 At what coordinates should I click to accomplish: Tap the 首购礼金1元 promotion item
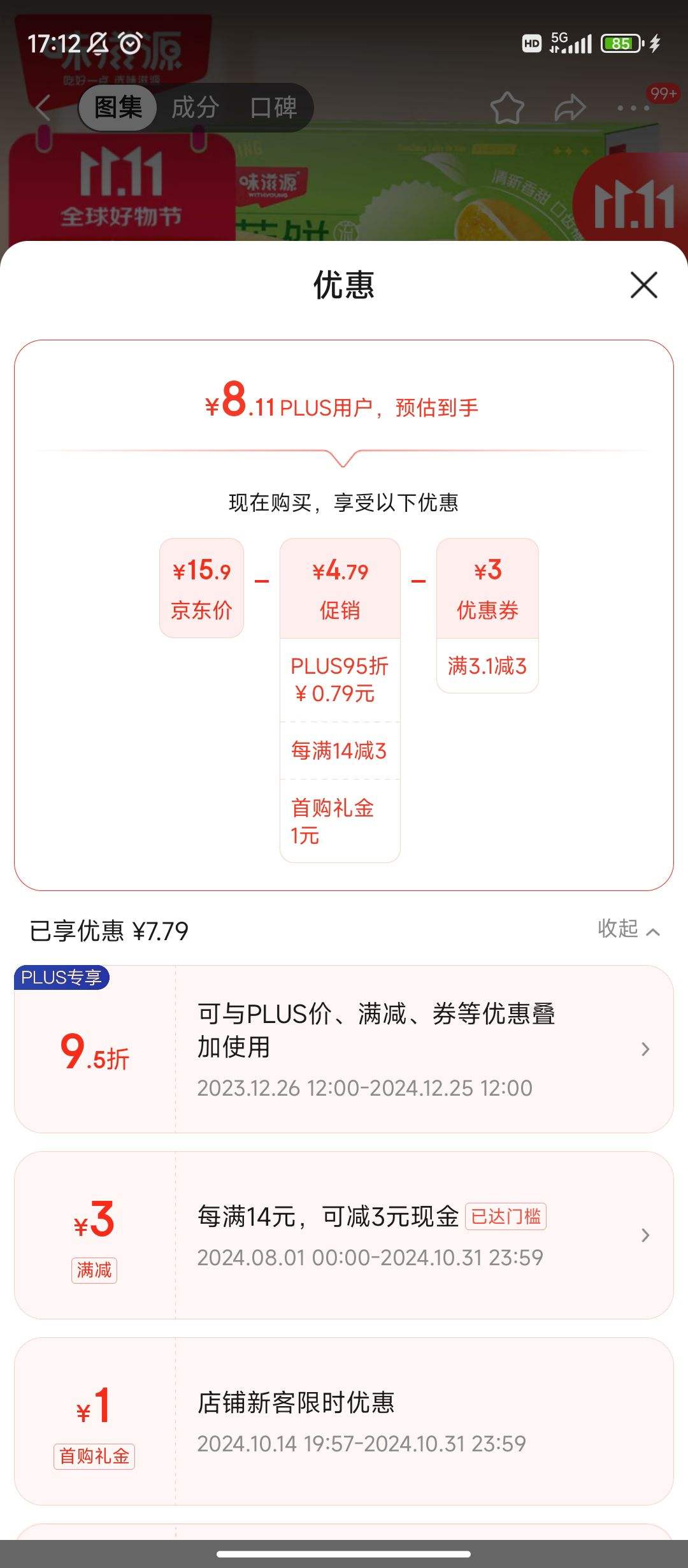[x=340, y=822]
